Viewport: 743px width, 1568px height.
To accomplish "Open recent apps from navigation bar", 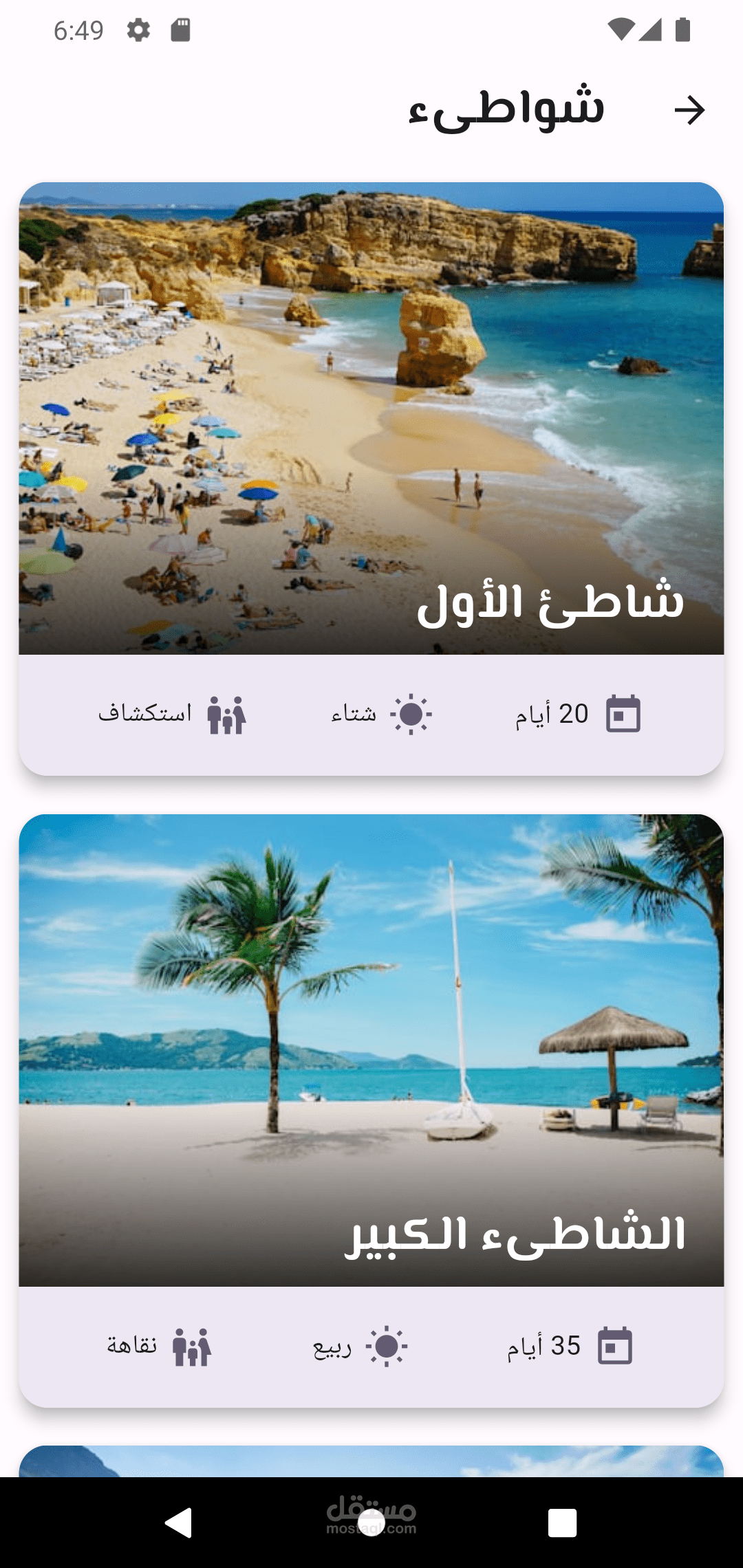I will tap(562, 1523).
